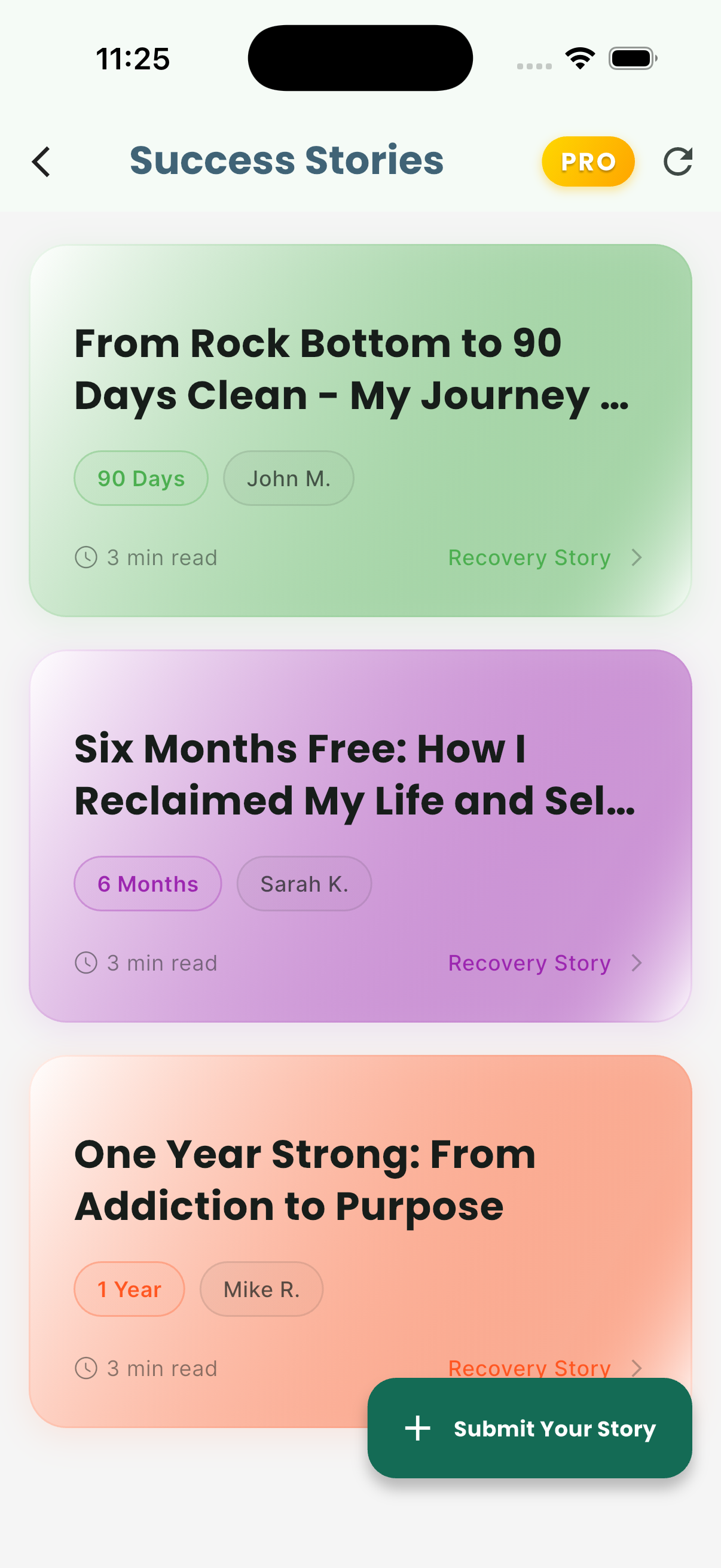Select the 6 Months milestone tag

[x=147, y=883]
